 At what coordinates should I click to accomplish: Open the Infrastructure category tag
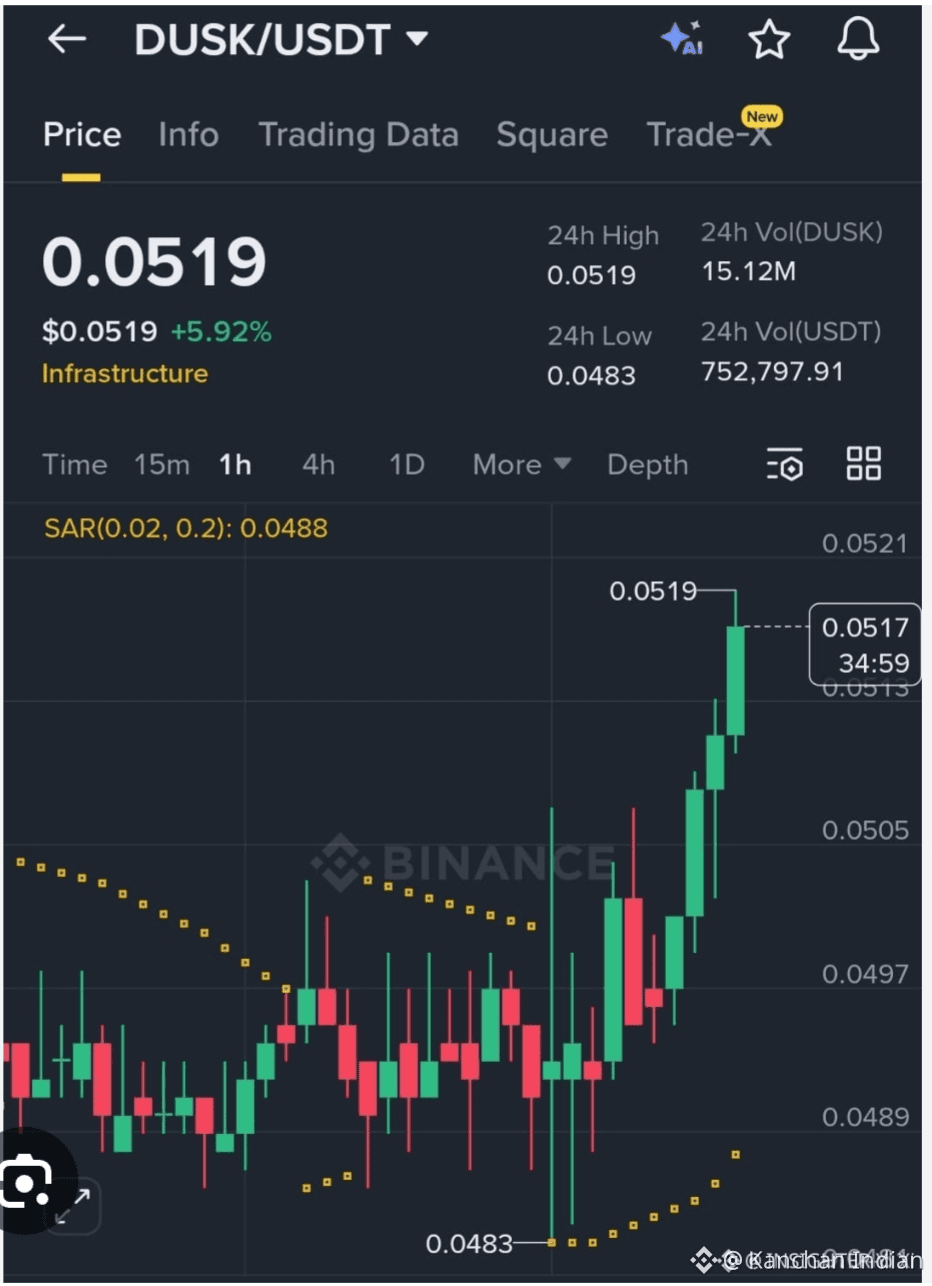[125, 374]
